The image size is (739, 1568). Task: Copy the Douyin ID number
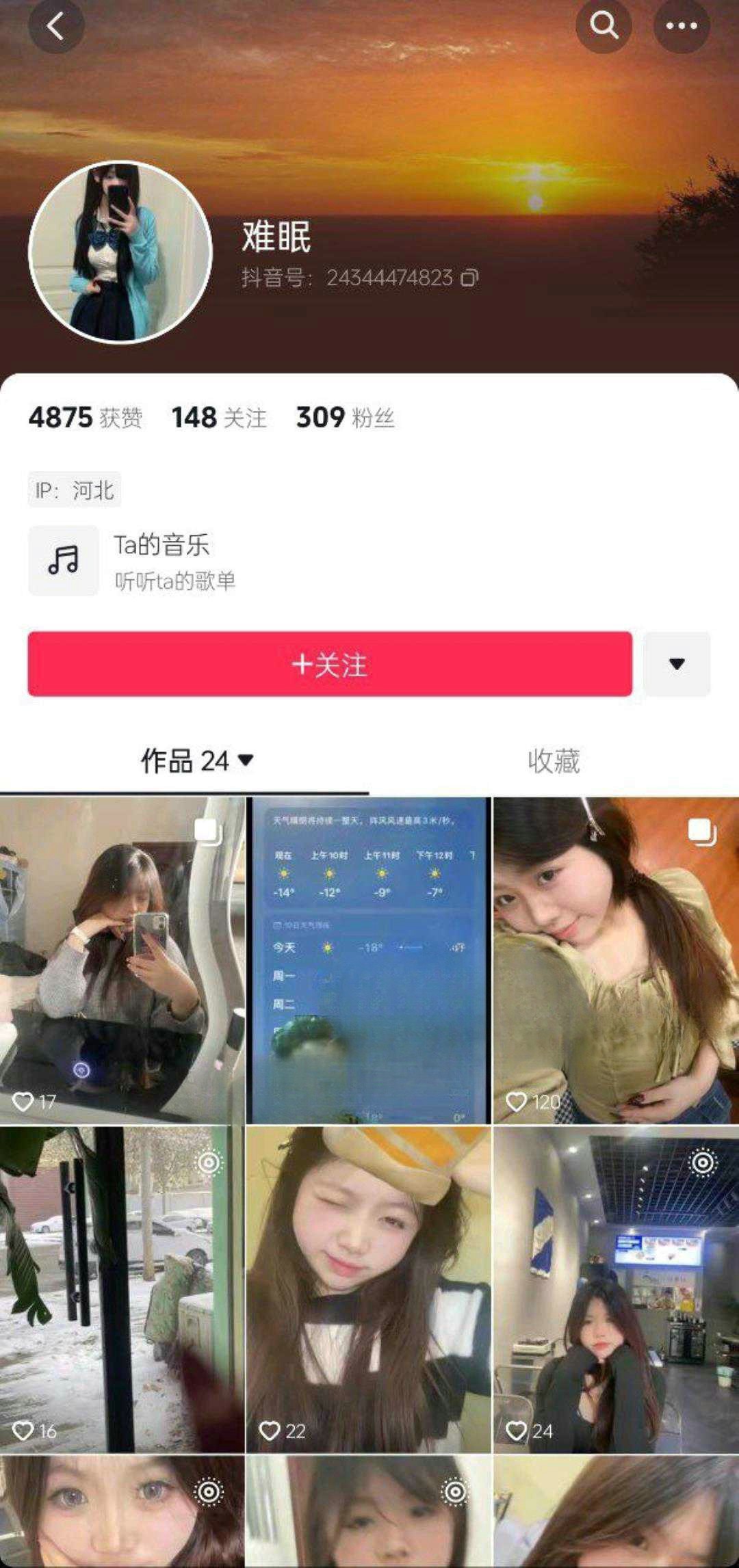(469, 278)
